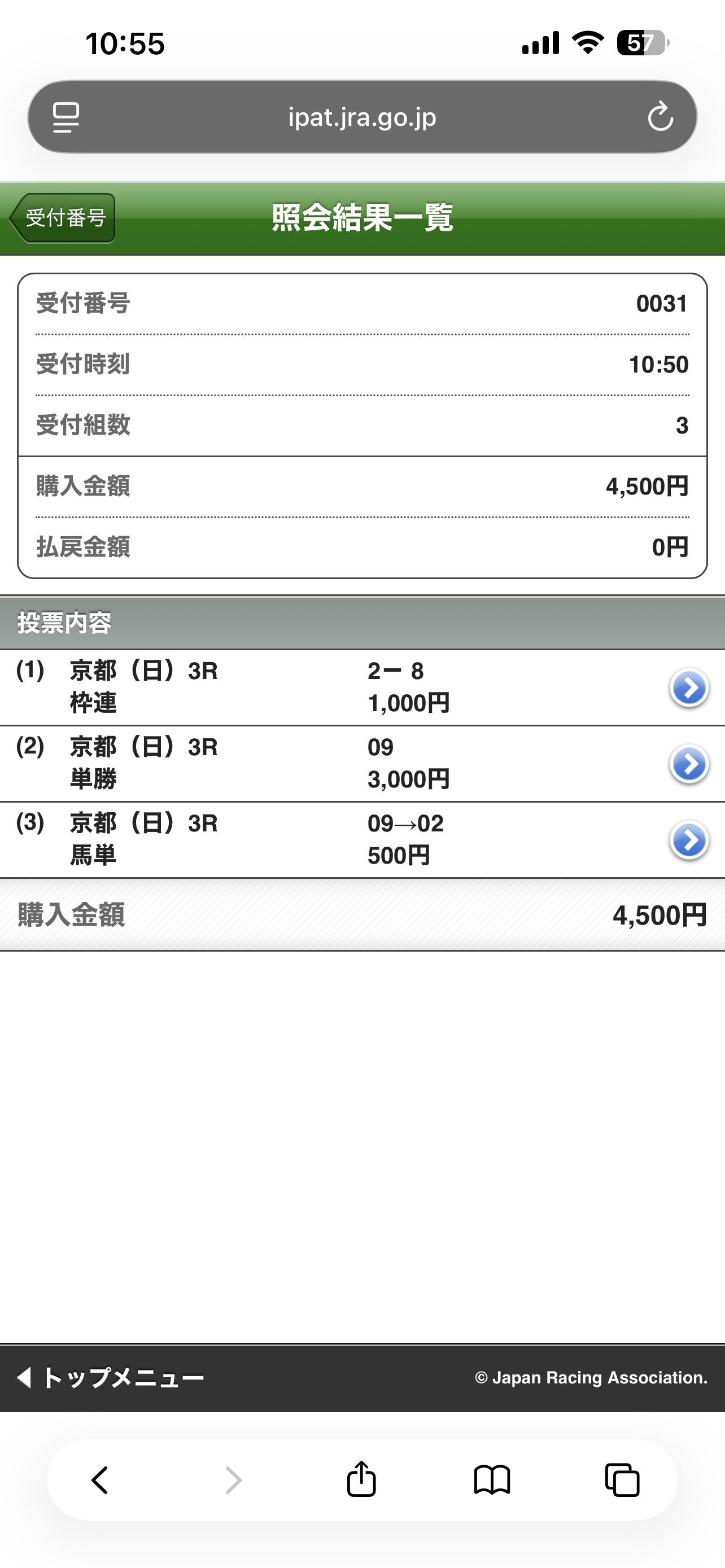The height and width of the screenshot is (1568, 725).
Task: Open details for the 枠連 2-8 bet
Action: coord(688,688)
